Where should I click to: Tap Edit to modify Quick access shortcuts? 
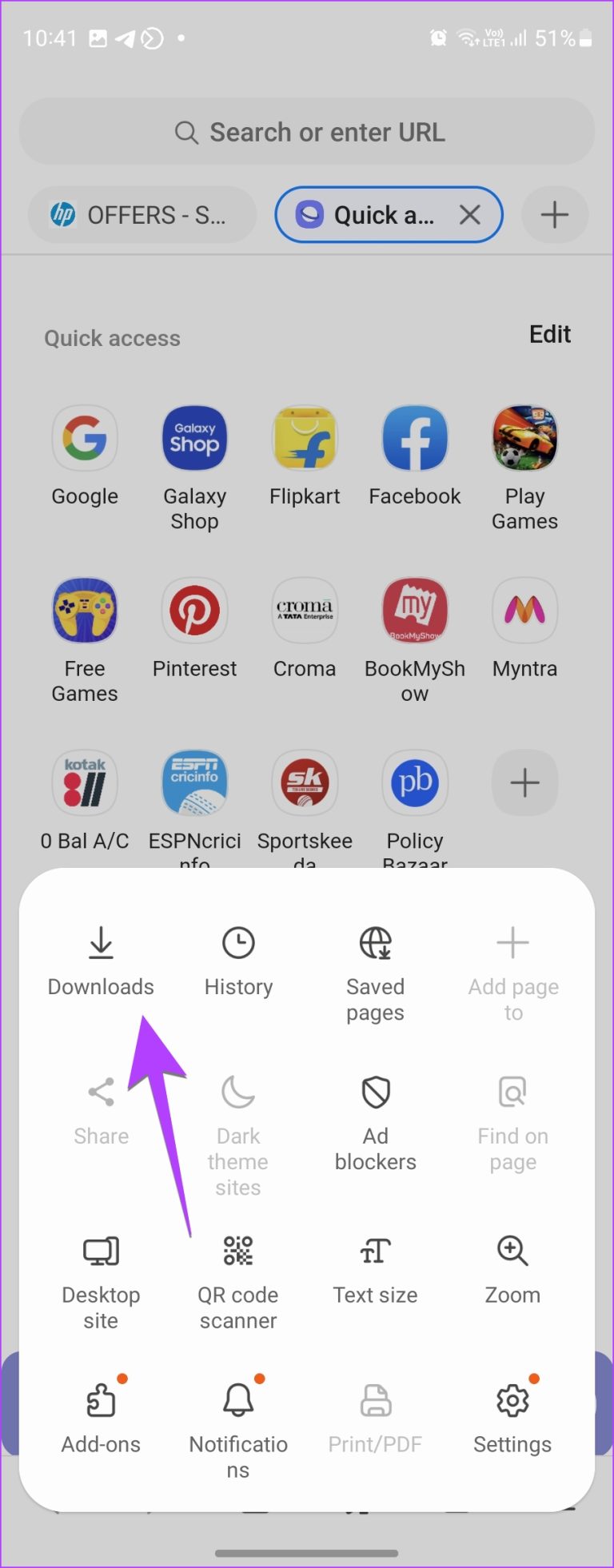pos(549,334)
